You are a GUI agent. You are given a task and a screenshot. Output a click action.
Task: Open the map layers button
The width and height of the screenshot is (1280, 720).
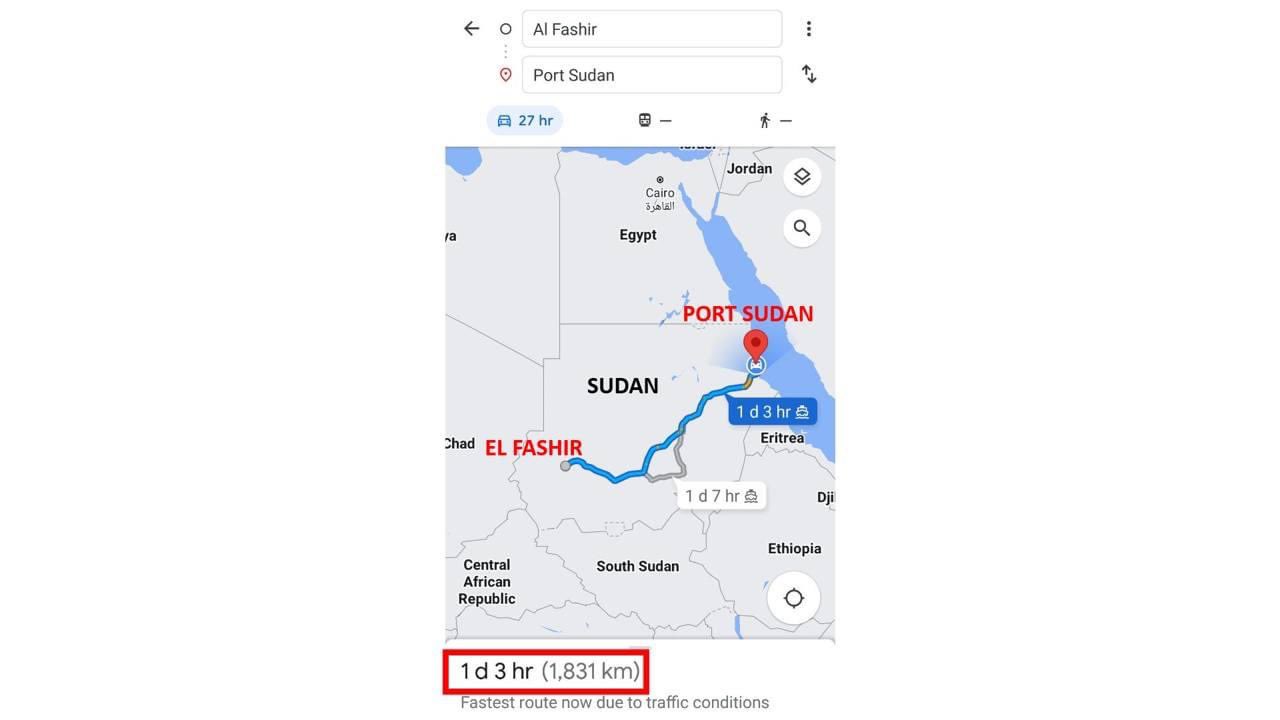point(801,177)
